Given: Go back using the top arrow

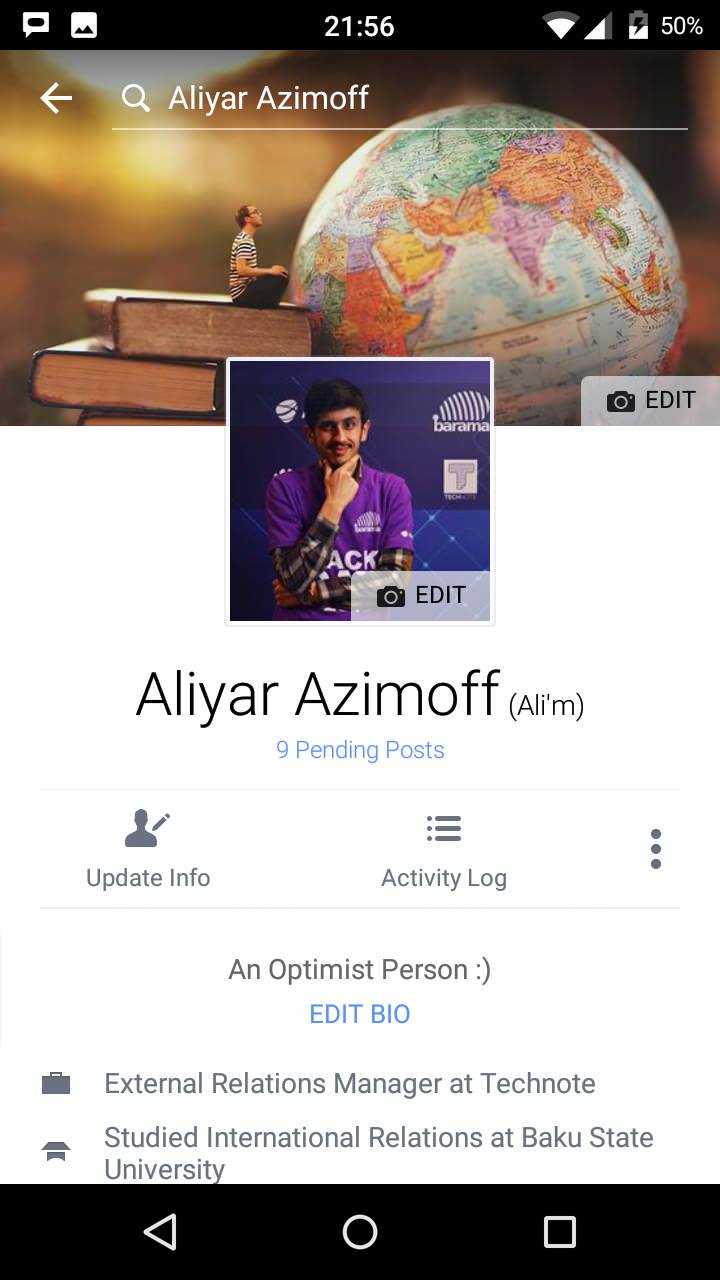Looking at the screenshot, I should coord(56,98).
